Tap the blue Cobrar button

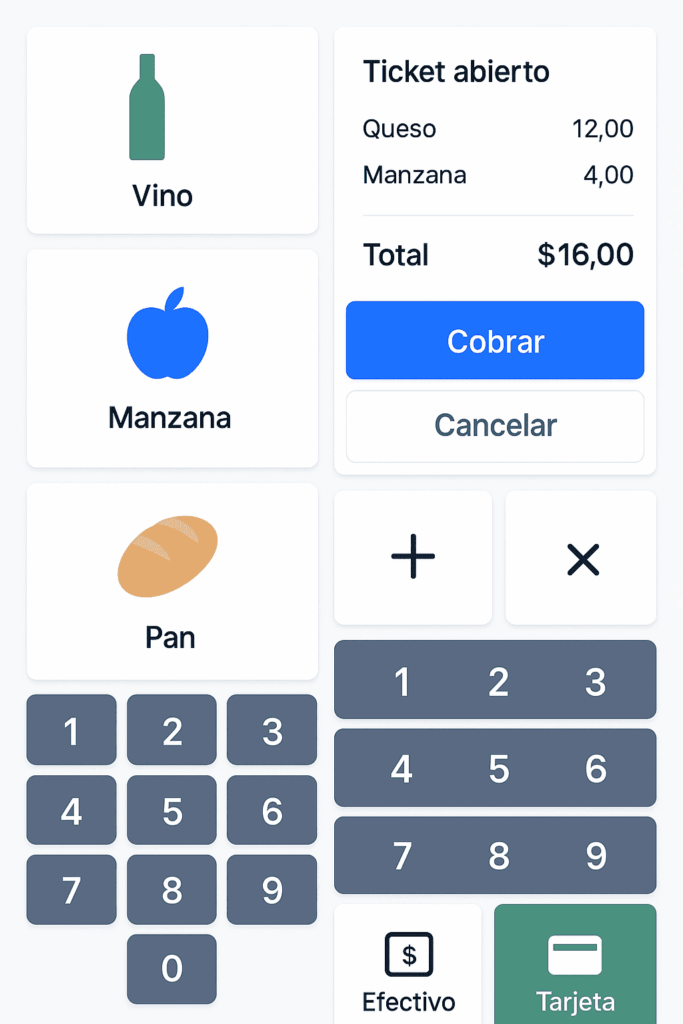495,341
